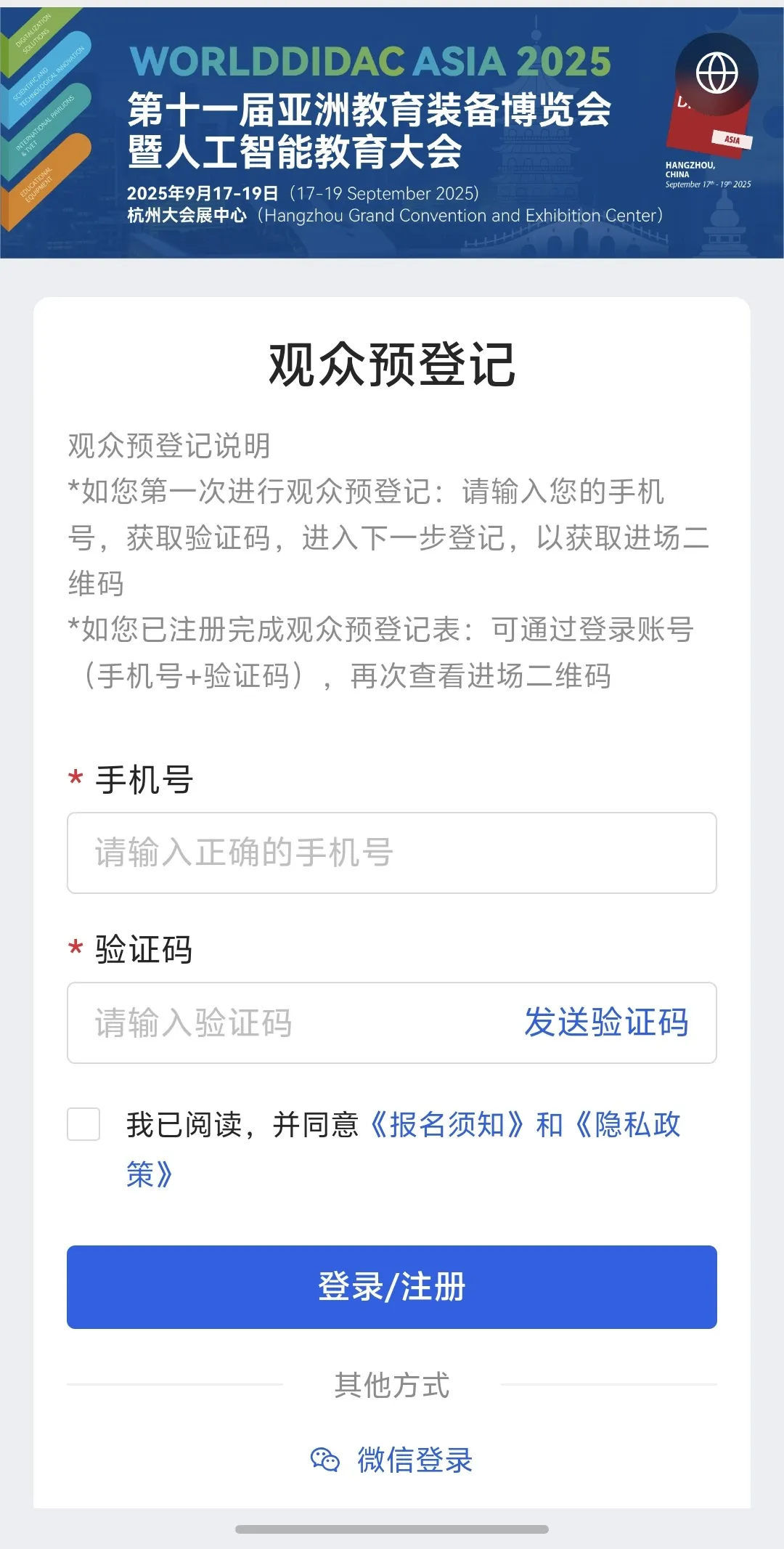Focus the 验证码 verification code field
The height and width of the screenshot is (1549, 784).
click(290, 1022)
